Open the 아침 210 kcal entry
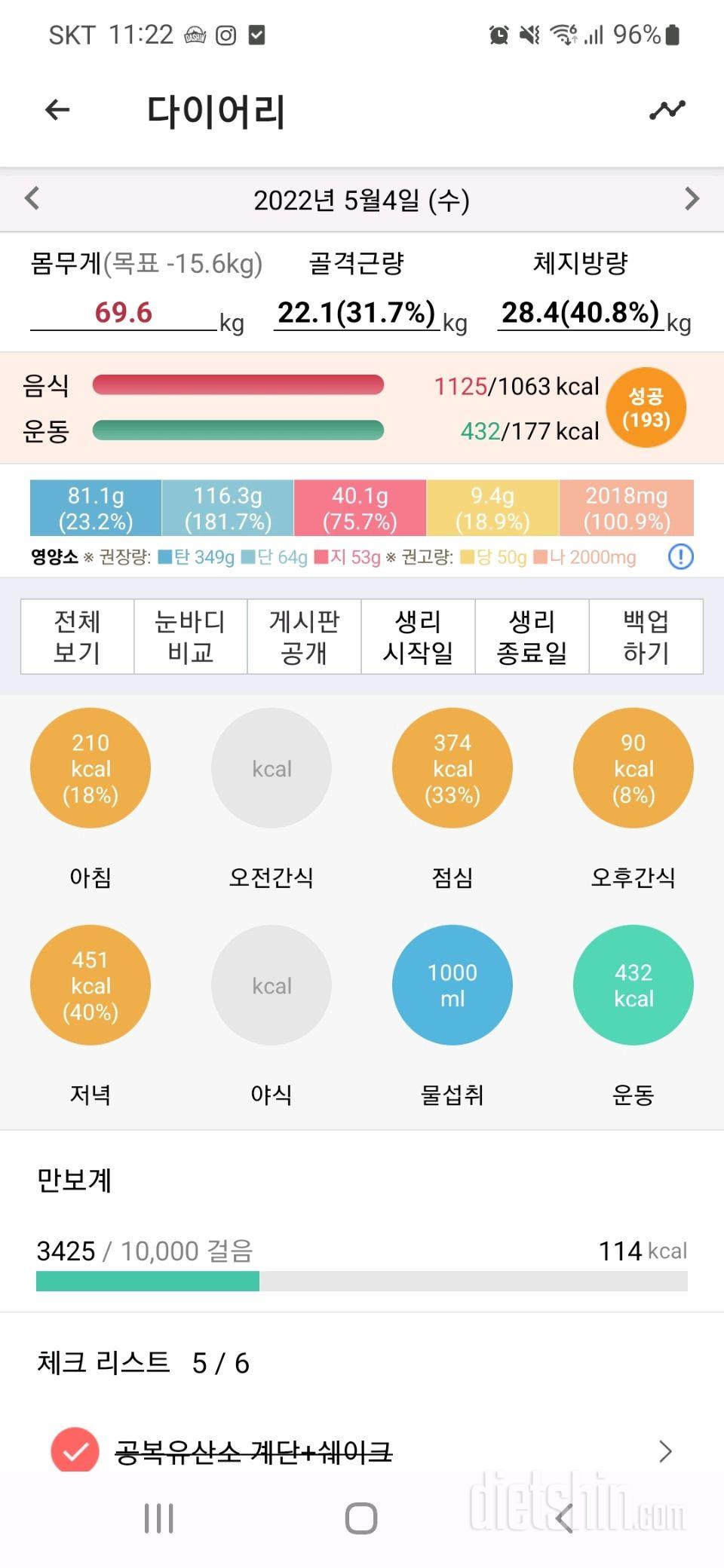Viewport: 724px width, 1568px height. tap(90, 768)
